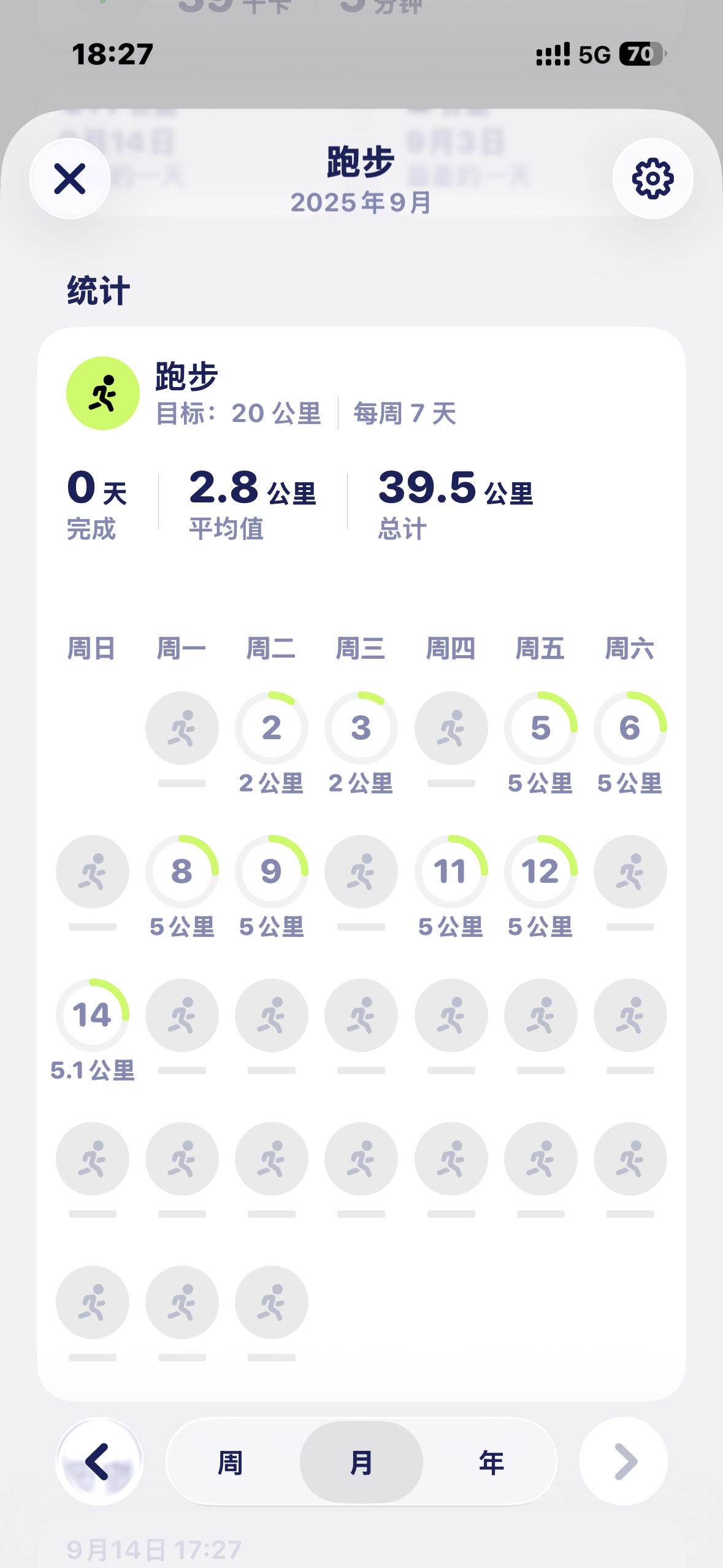Select day 2 in the calendar
The width and height of the screenshot is (723, 1568).
(272, 728)
